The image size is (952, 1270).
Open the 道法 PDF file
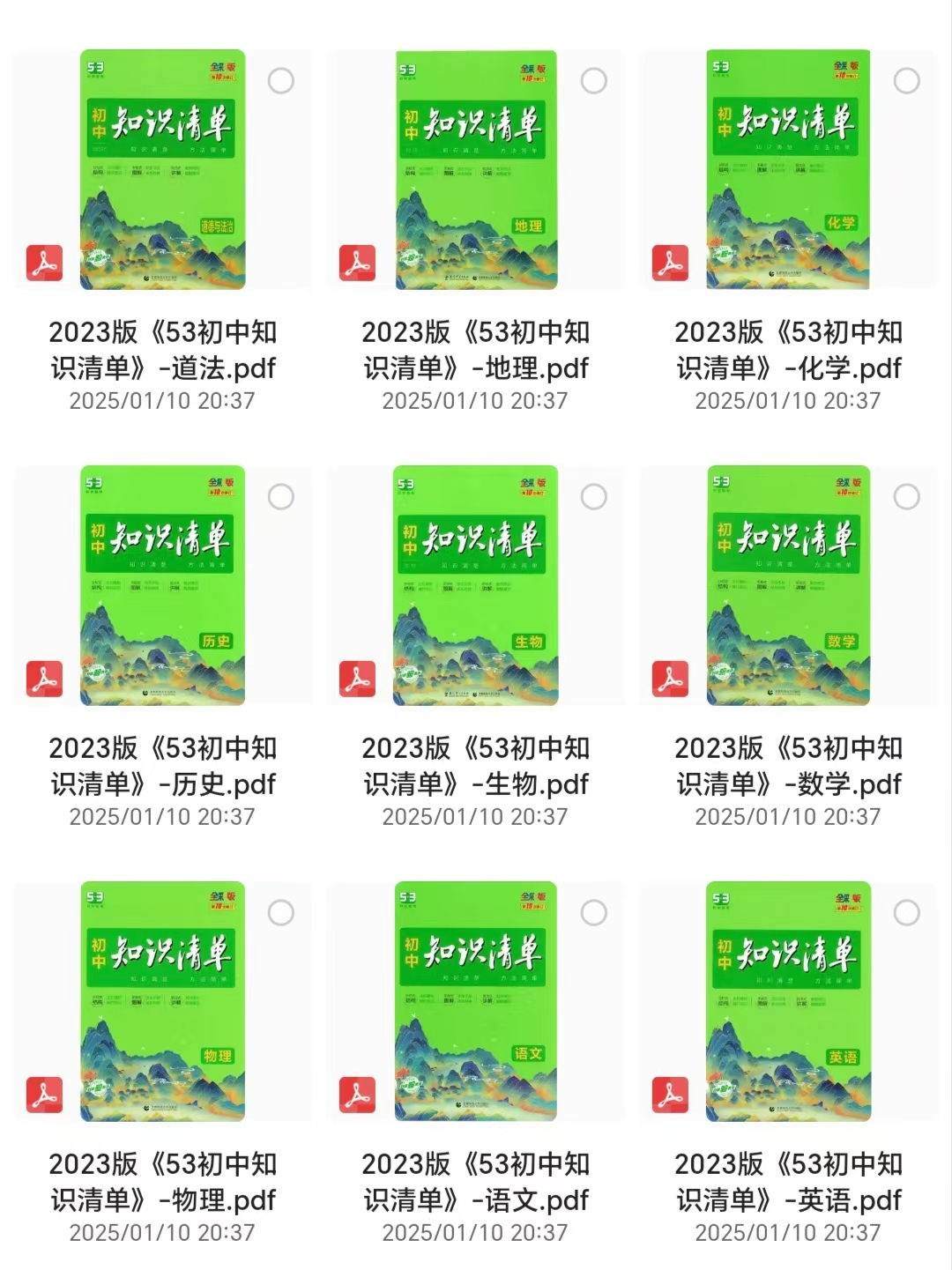click(162, 170)
